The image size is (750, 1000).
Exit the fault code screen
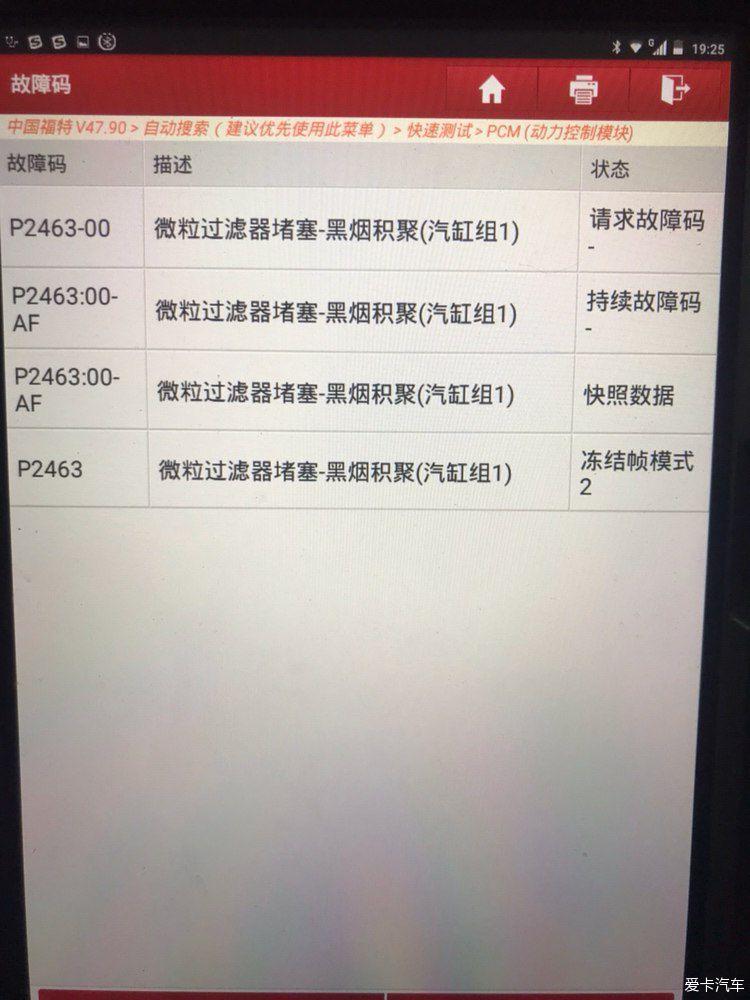coord(675,90)
